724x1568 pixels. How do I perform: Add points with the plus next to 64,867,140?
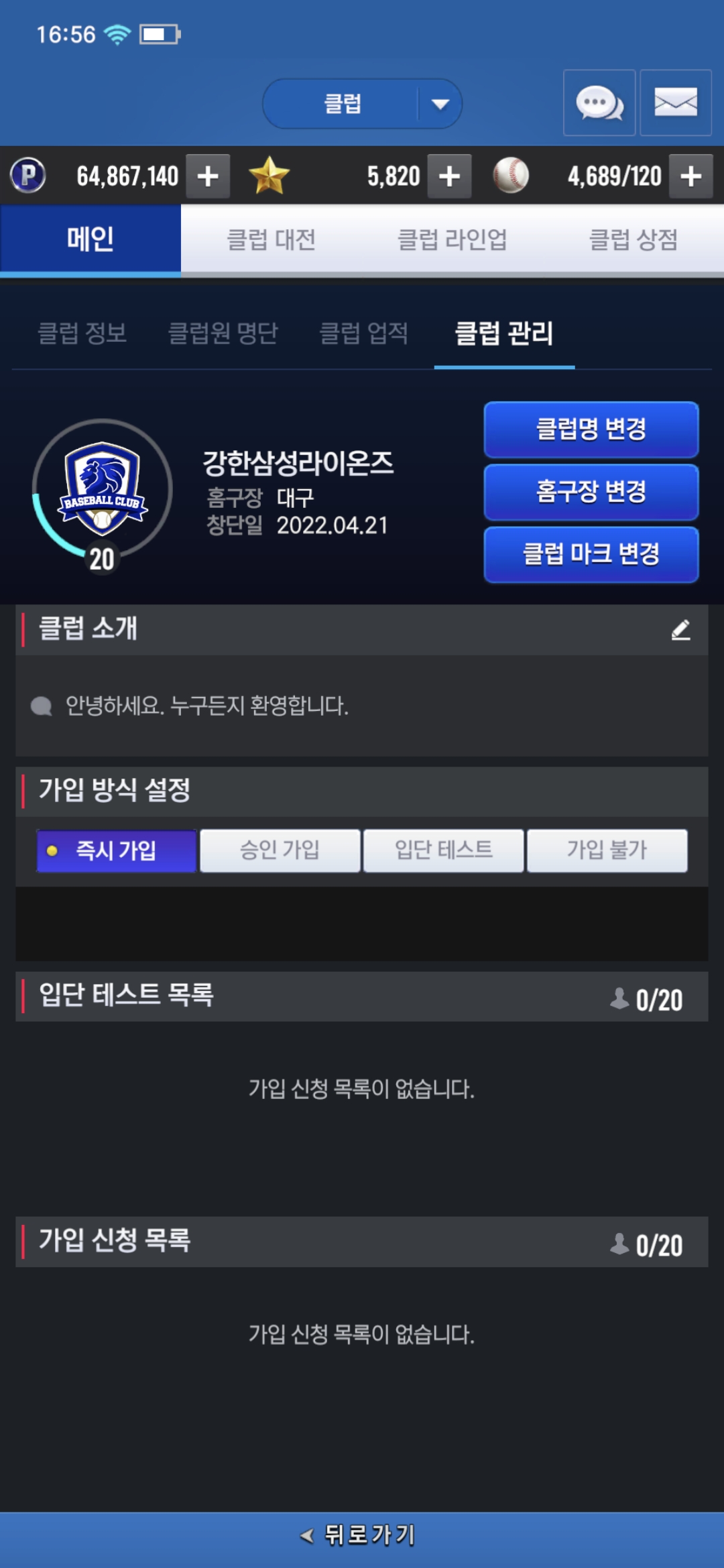coord(208,176)
